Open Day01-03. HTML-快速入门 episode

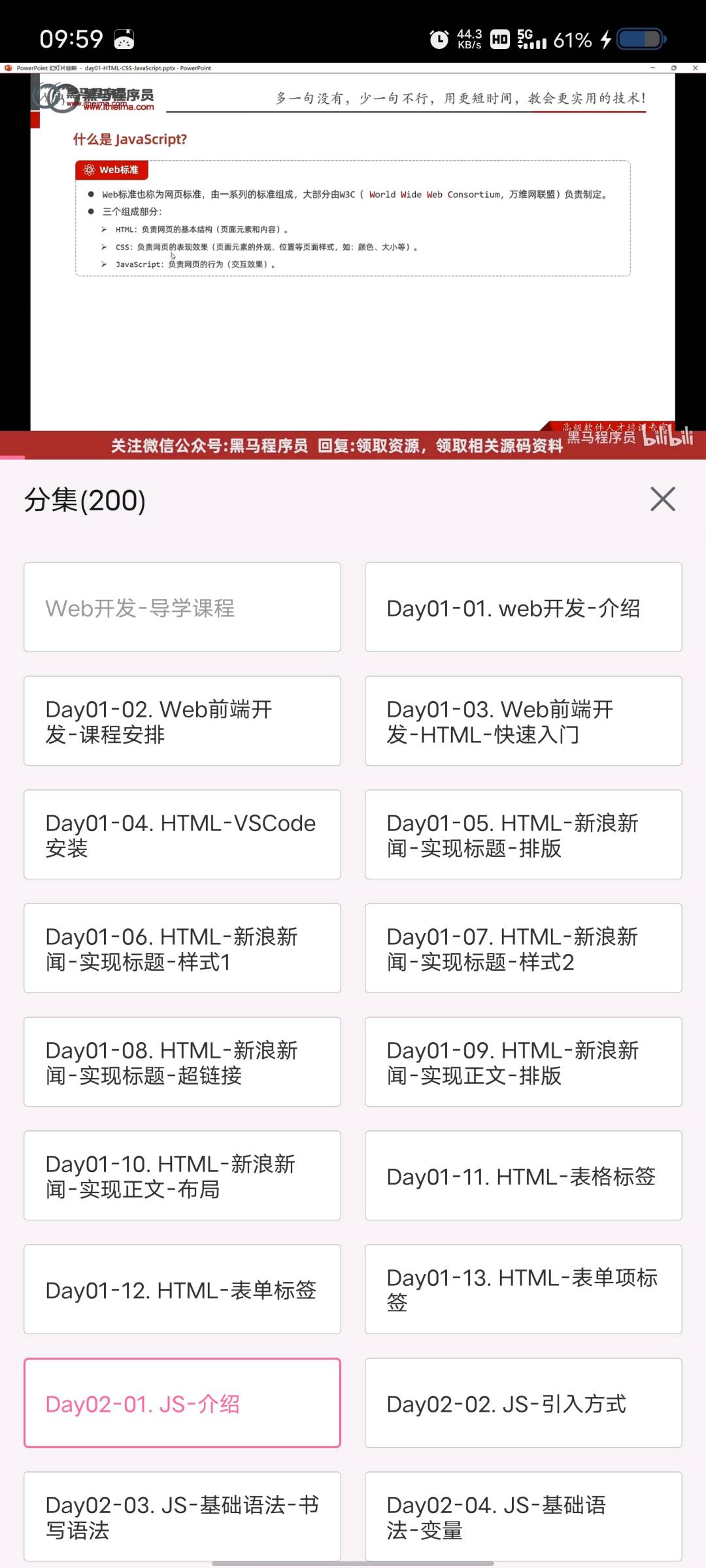click(x=523, y=721)
